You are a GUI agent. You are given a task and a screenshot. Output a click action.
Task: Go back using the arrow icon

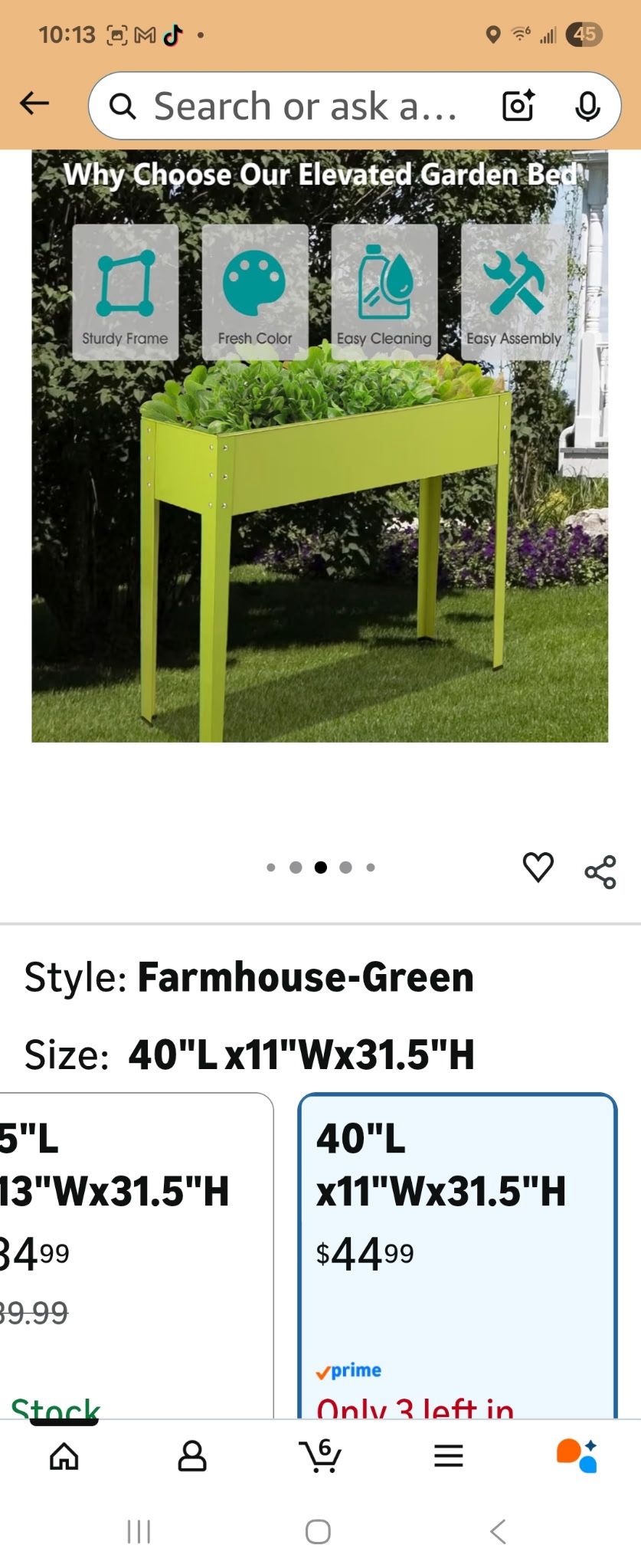(34, 103)
